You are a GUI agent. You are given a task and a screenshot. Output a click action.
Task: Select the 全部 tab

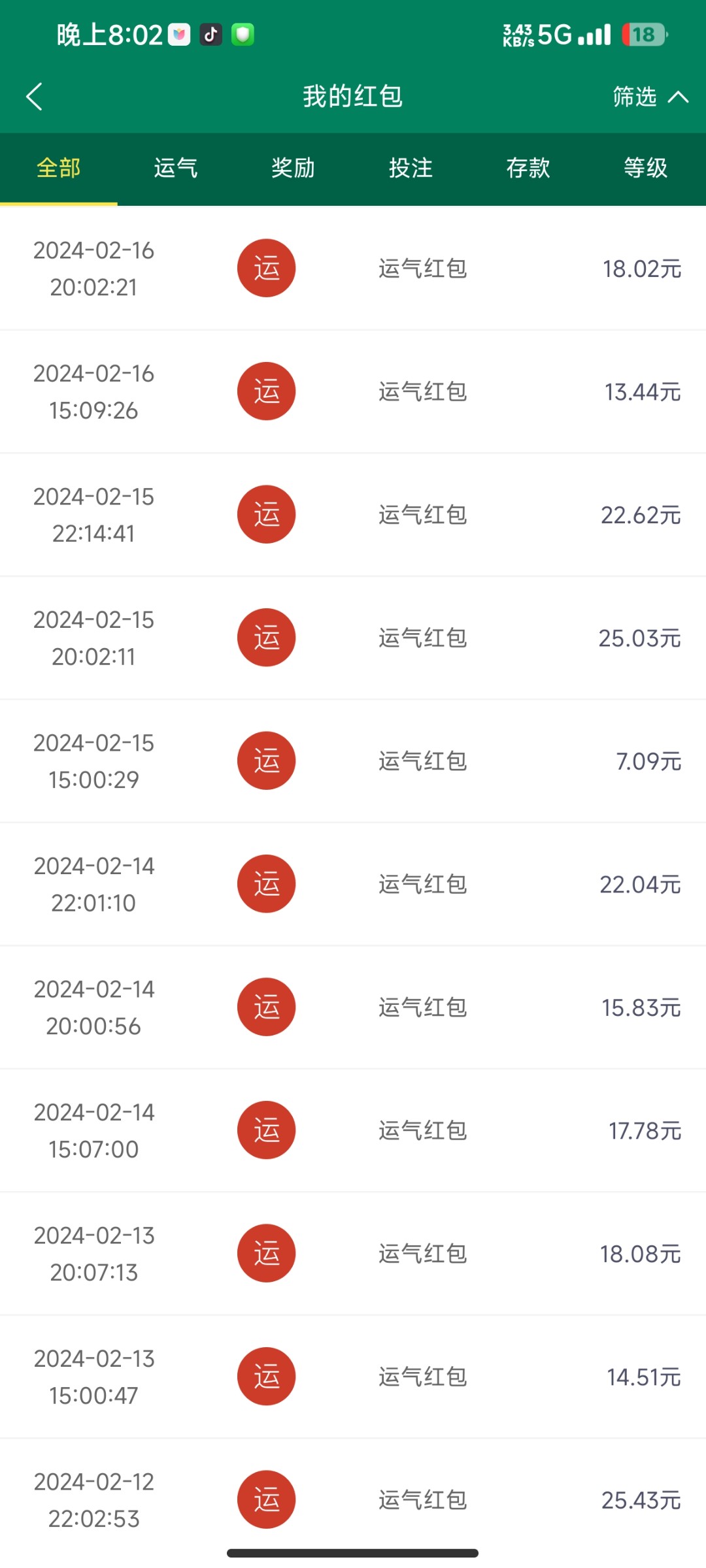[x=59, y=169]
